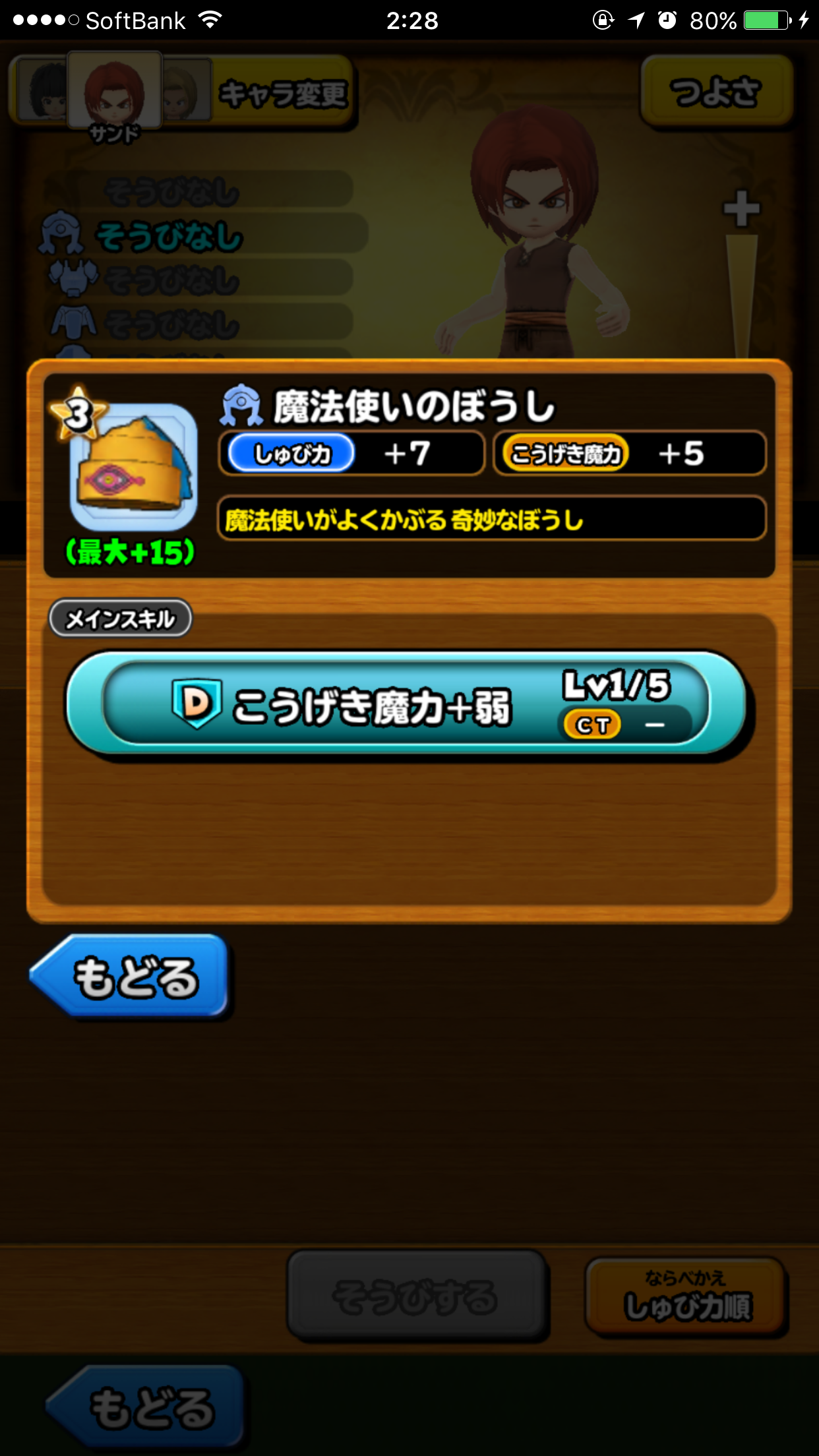Open the こうげき魔力+弱 main skill details

click(406, 704)
